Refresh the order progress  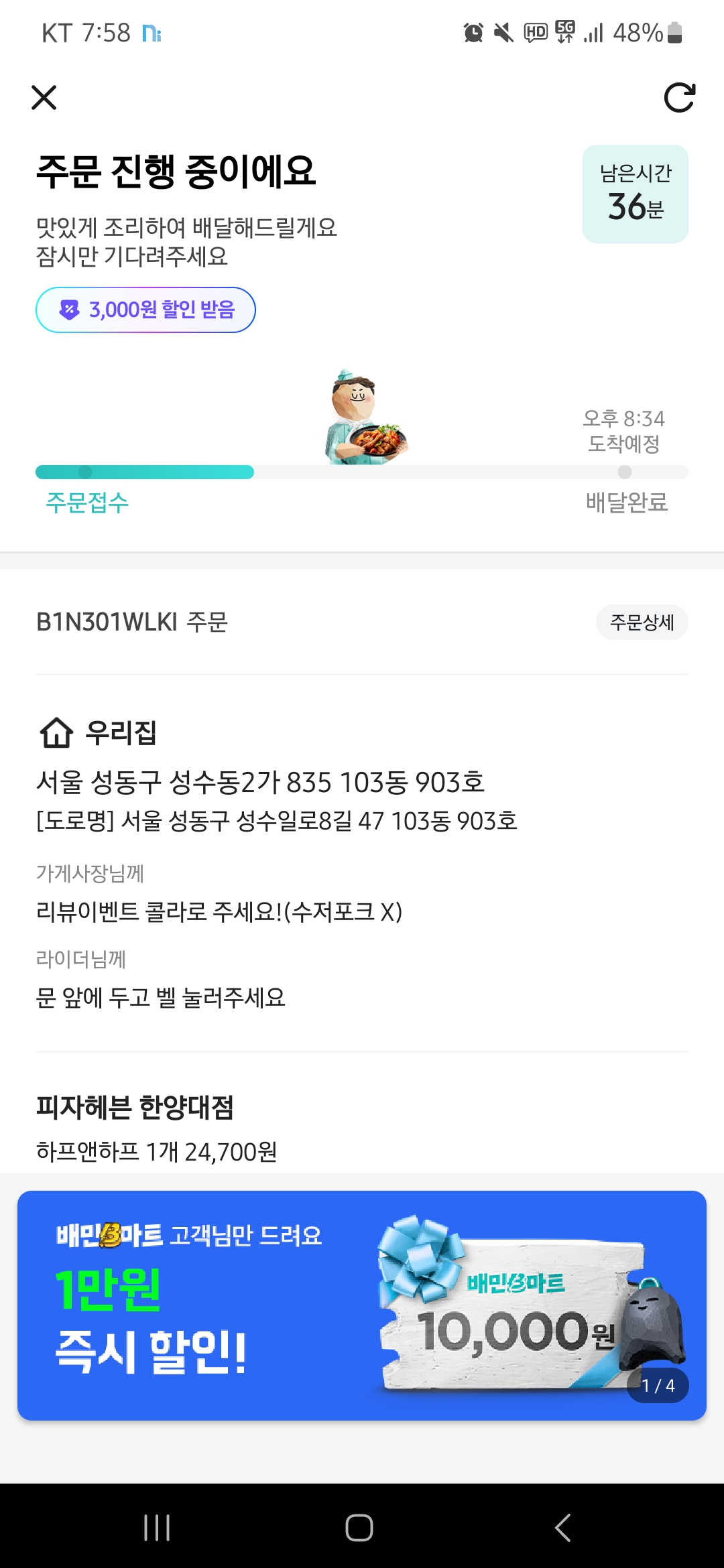point(679,98)
